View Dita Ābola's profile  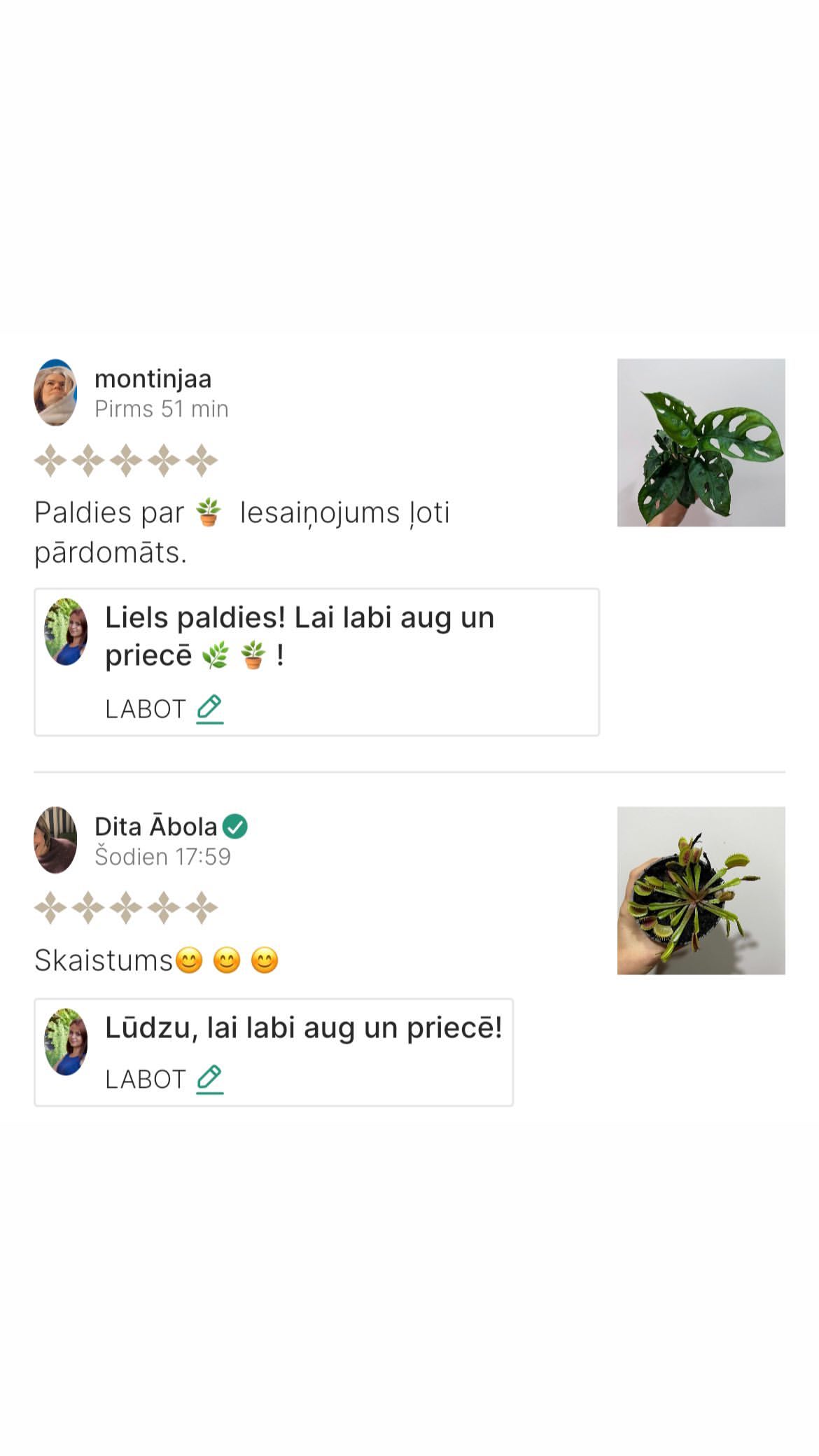155,827
